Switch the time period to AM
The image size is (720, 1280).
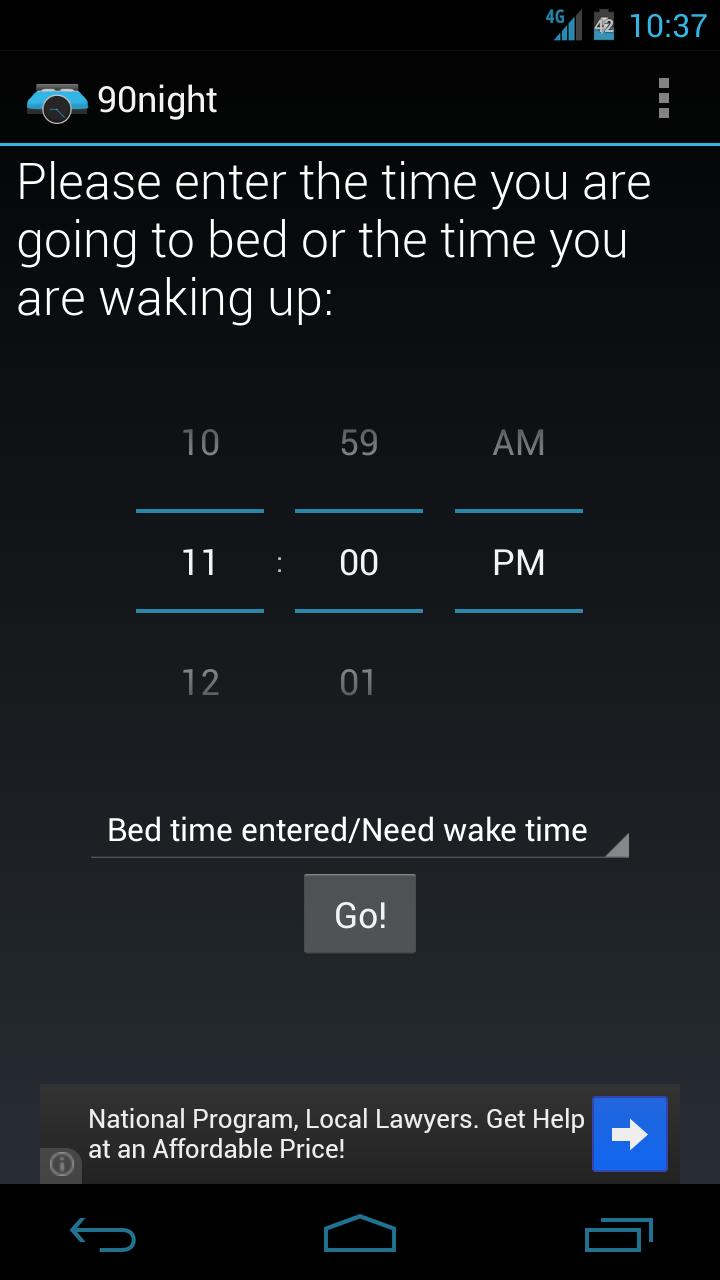pos(518,442)
